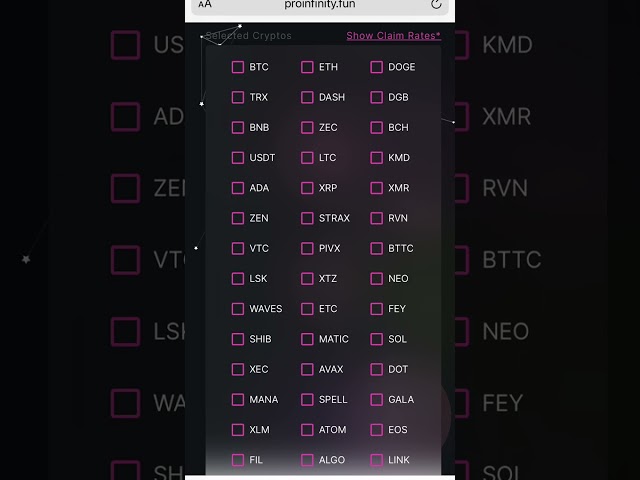
Task: Check the BTC checkbox
Action: click(x=238, y=67)
